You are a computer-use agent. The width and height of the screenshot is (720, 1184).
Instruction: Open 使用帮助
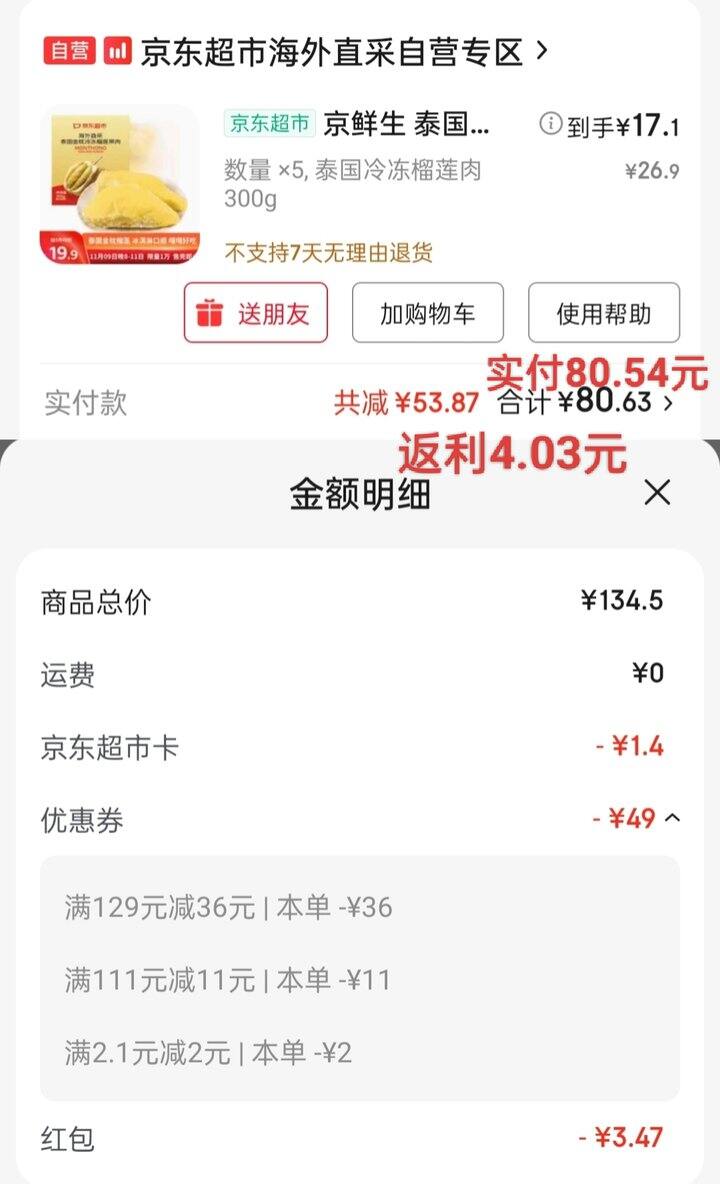(604, 312)
